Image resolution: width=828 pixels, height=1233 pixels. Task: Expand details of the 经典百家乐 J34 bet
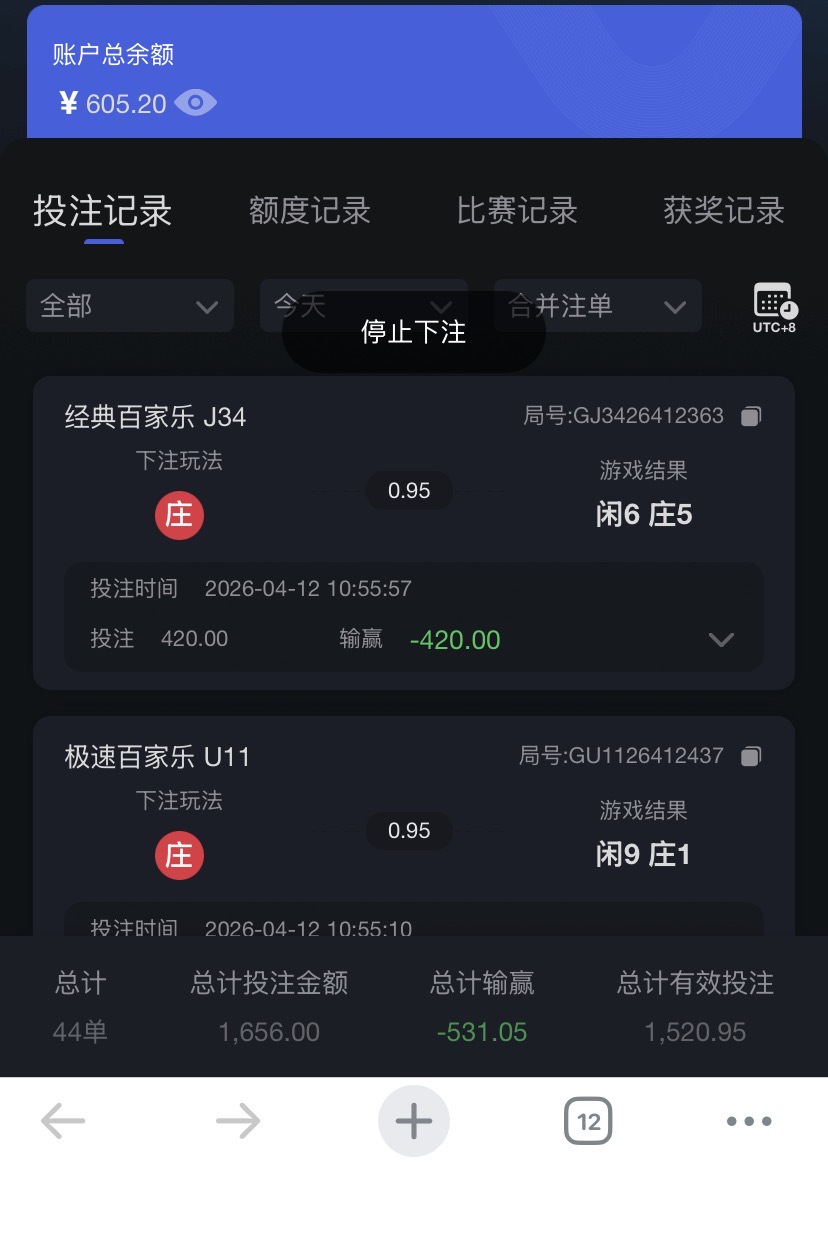721,640
